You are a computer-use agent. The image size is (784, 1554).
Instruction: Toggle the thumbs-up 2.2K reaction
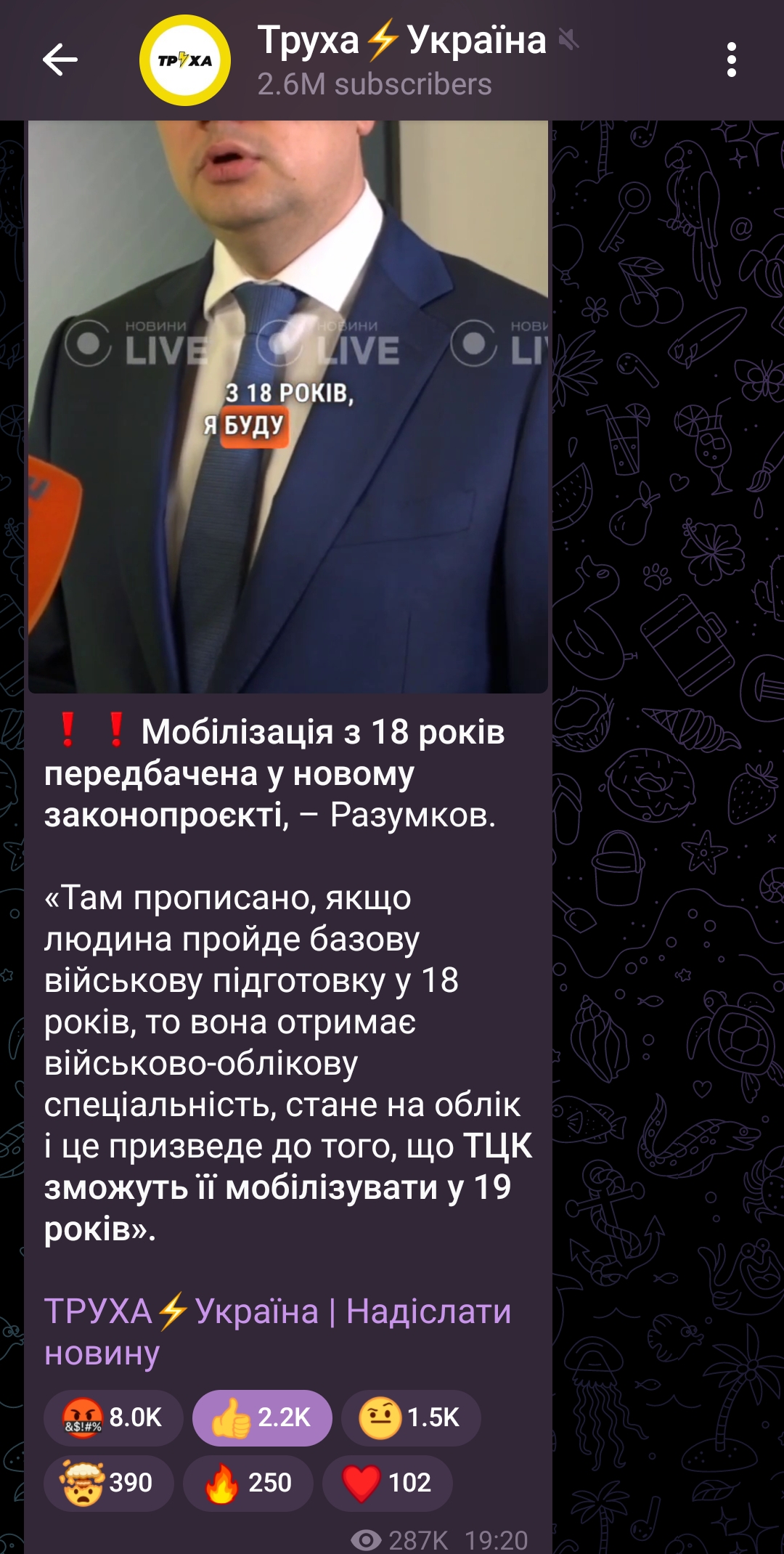click(x=262, y=1417)
